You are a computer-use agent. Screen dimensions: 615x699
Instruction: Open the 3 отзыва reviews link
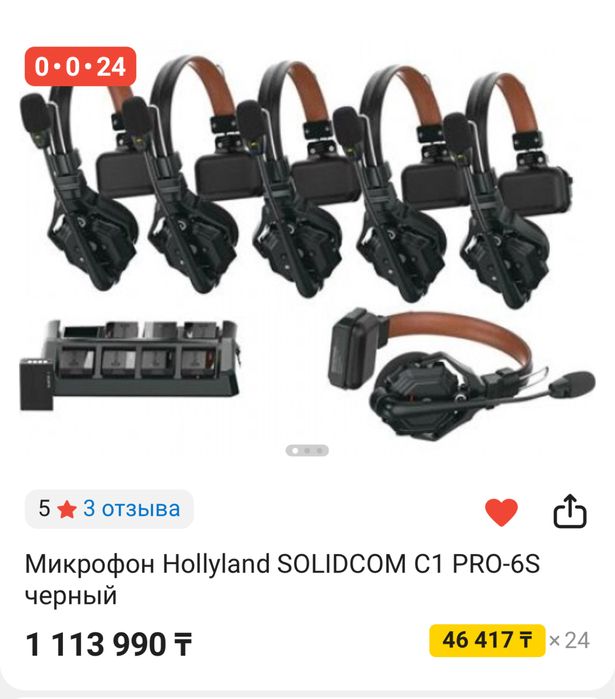click(x=131, y=509)
